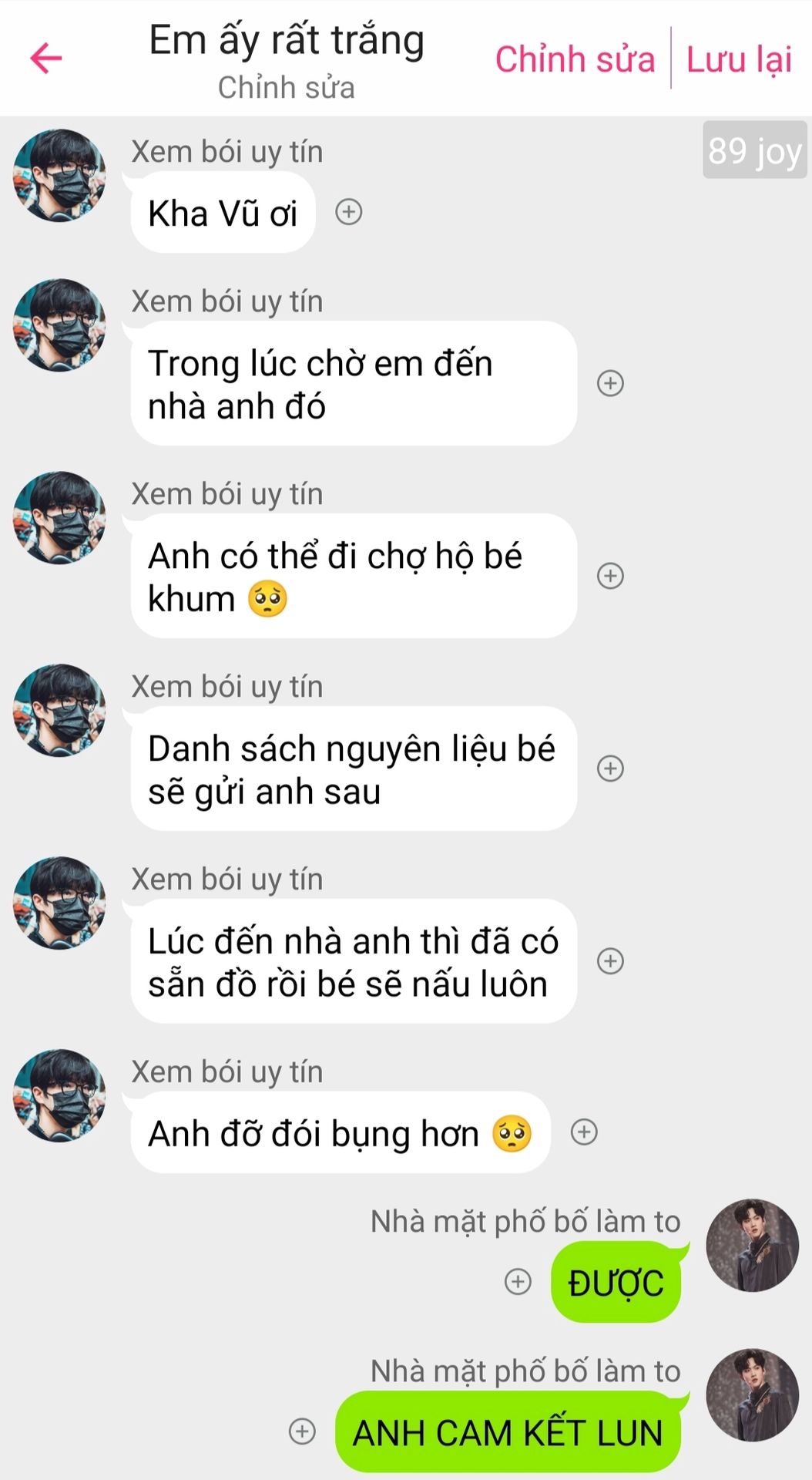Tap plus beside Anh có thể đi chợ
The image size is (812, 1480).
(610, 576)
